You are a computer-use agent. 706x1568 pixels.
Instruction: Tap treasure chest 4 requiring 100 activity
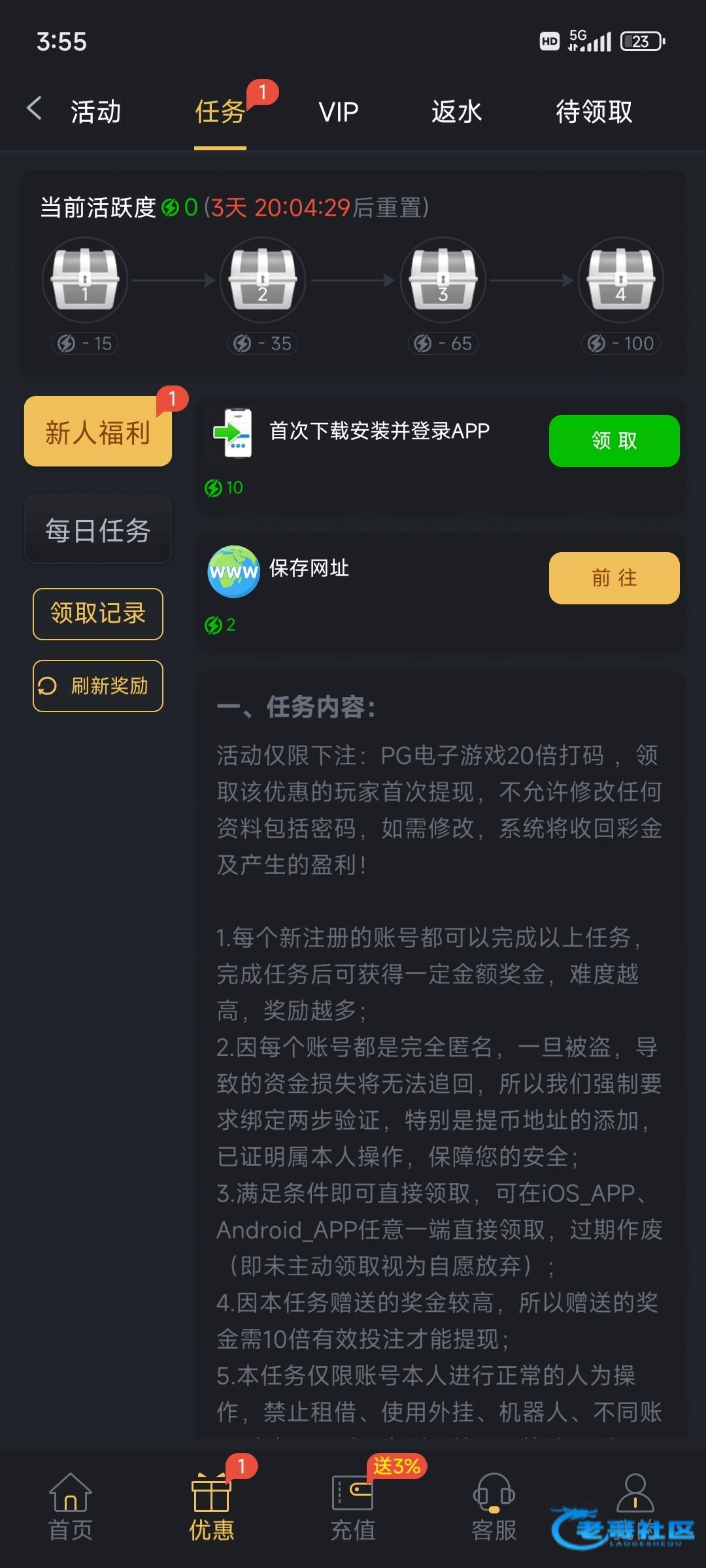click(x=621, y=280)
